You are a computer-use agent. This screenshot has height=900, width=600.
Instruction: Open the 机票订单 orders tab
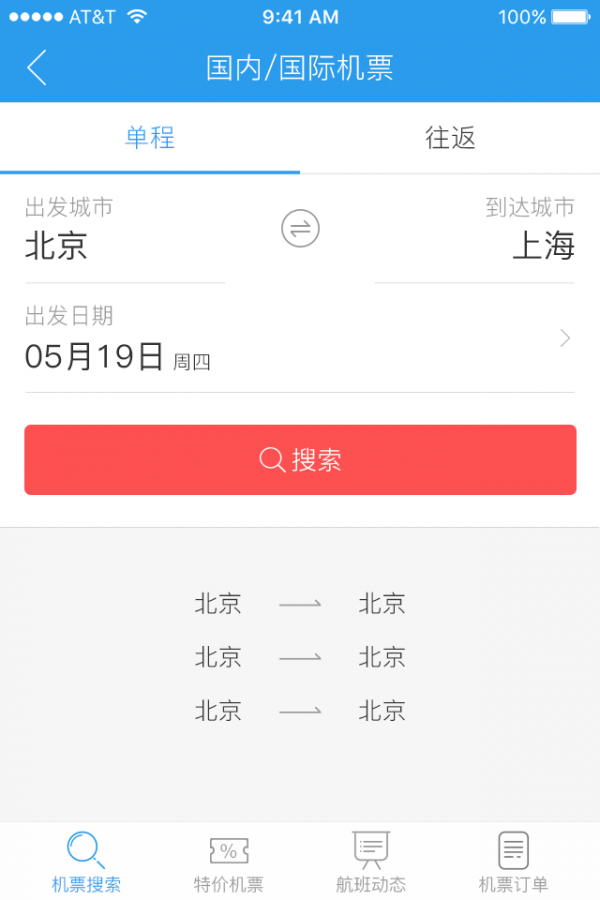point(513,862)
